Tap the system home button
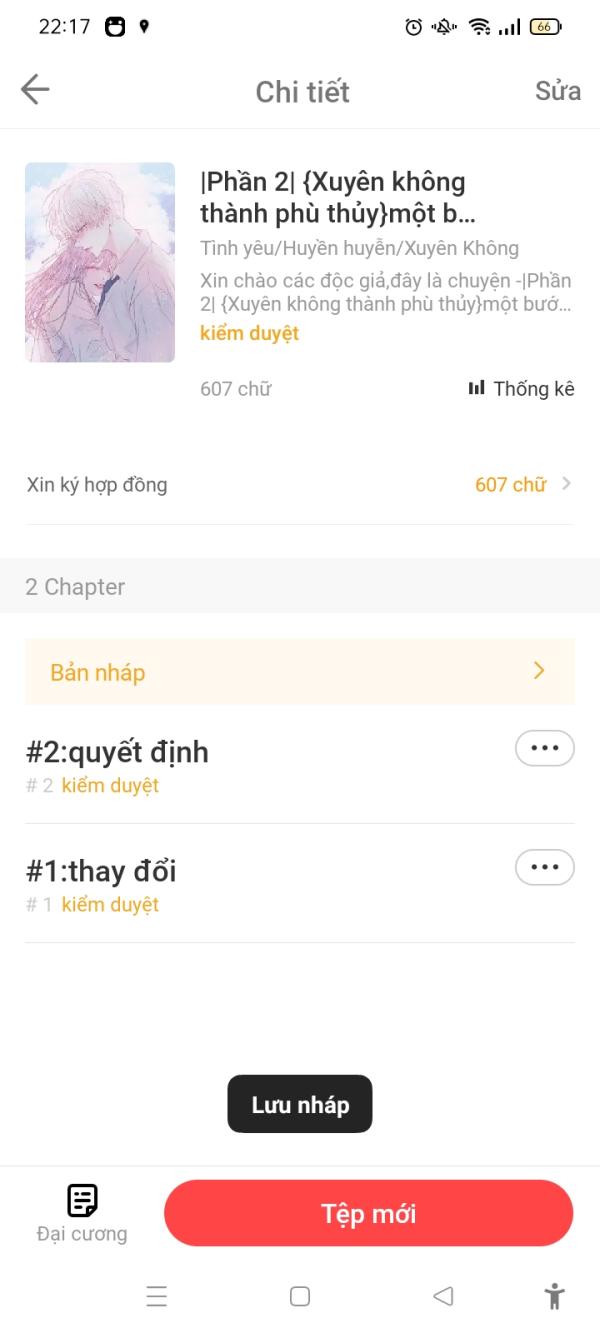 point(299,1296)
